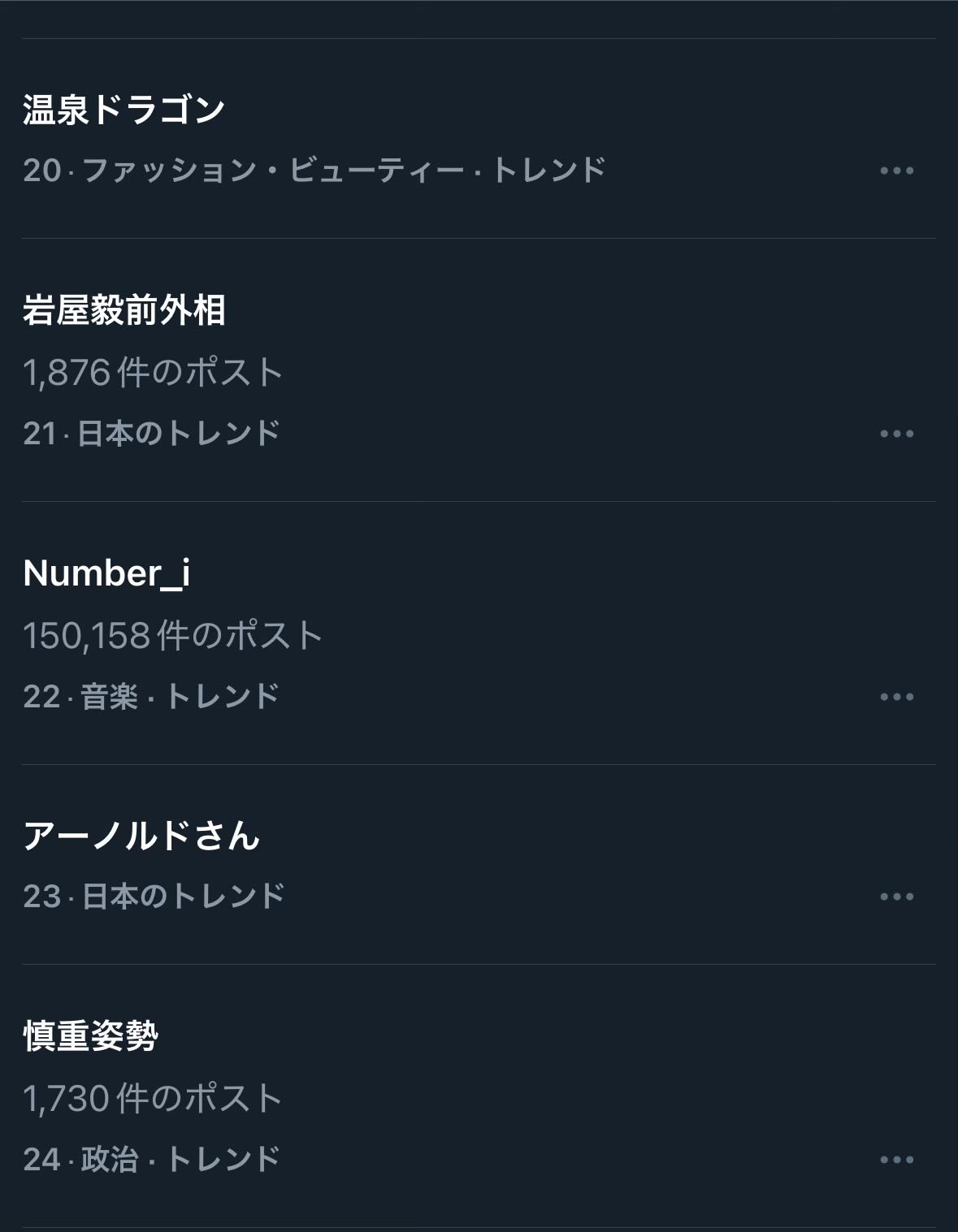Open more options for 温泉ドラゴン
The image size is (958, 1232).
[x=896, y=171]
